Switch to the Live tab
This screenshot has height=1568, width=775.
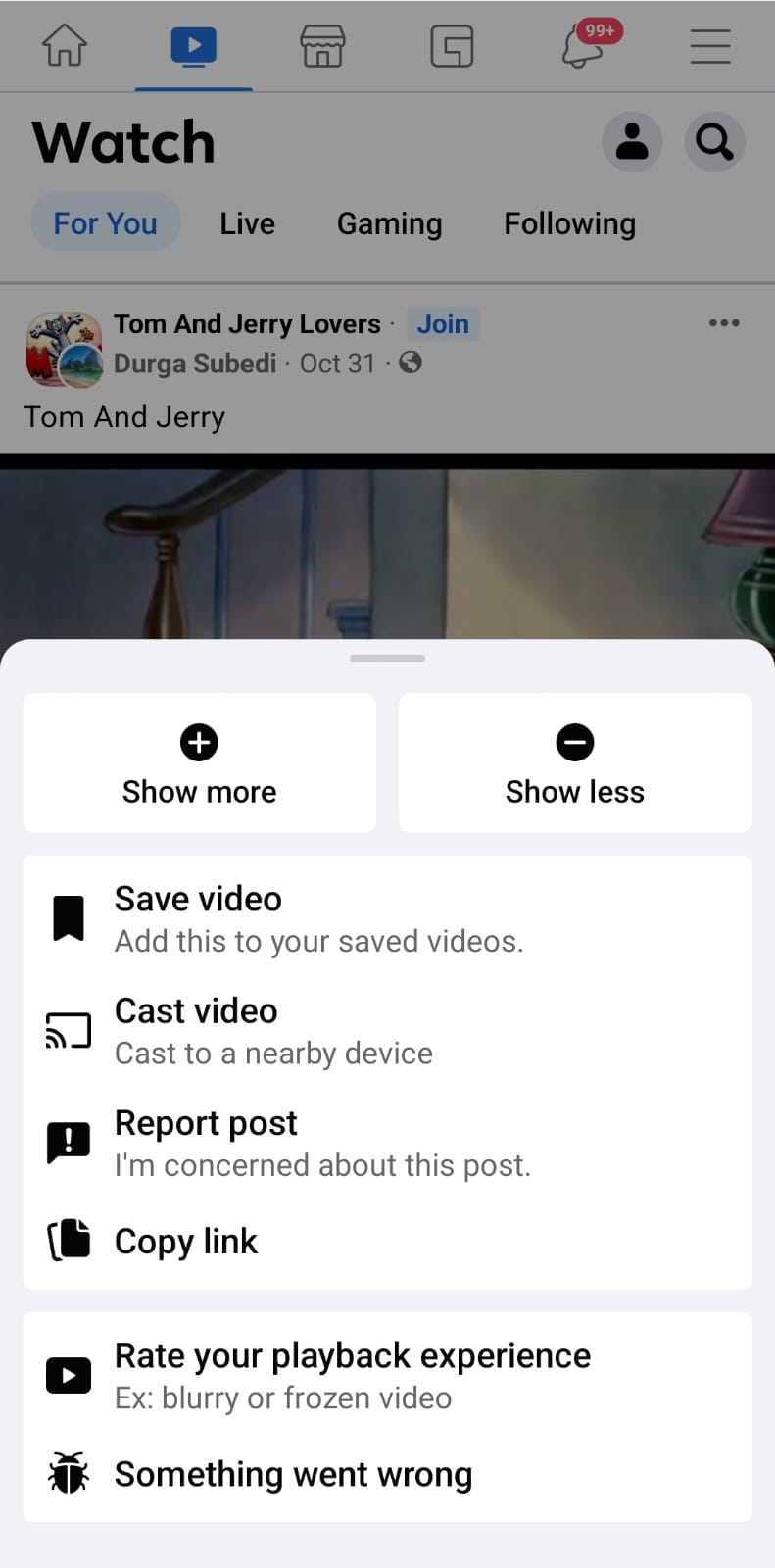(x=247, y=223)
